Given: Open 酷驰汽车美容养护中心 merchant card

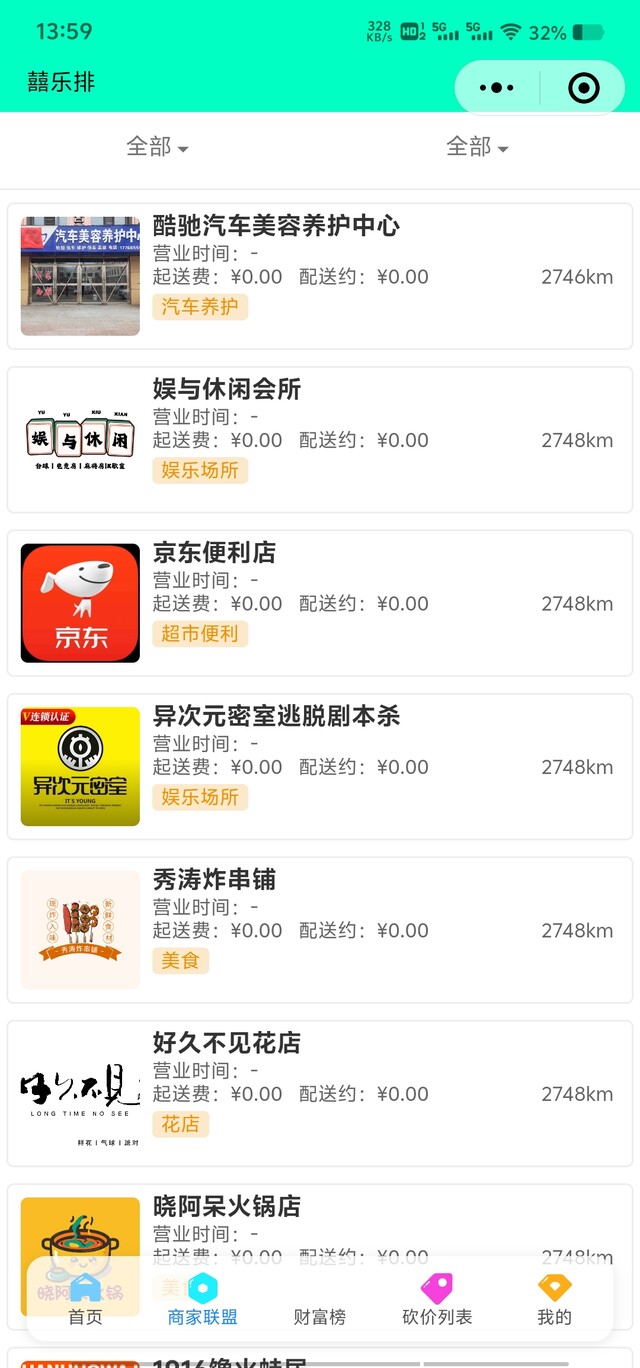Looking at the screenshot, I should click(x=320, y=276).
